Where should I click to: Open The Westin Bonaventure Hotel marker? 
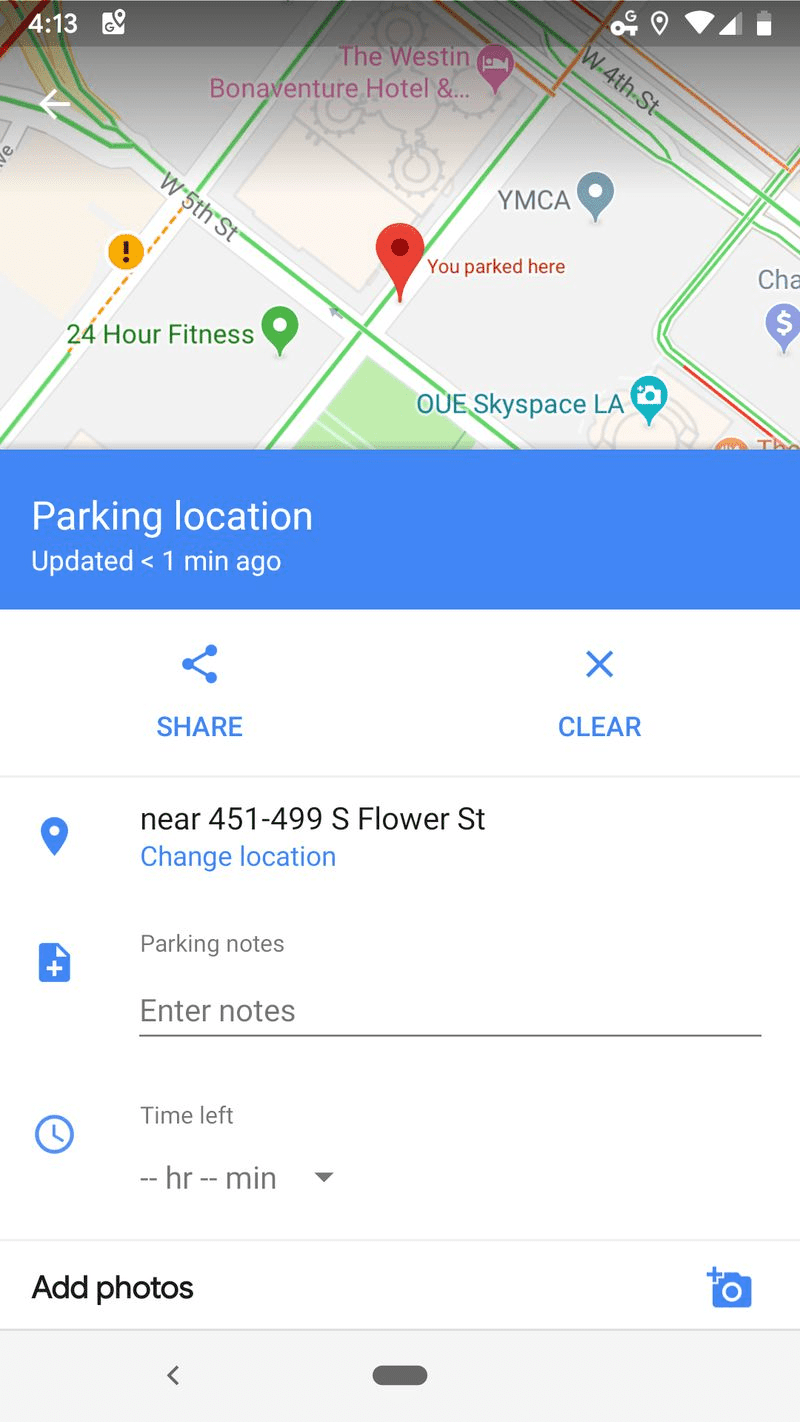click(495, 66)
